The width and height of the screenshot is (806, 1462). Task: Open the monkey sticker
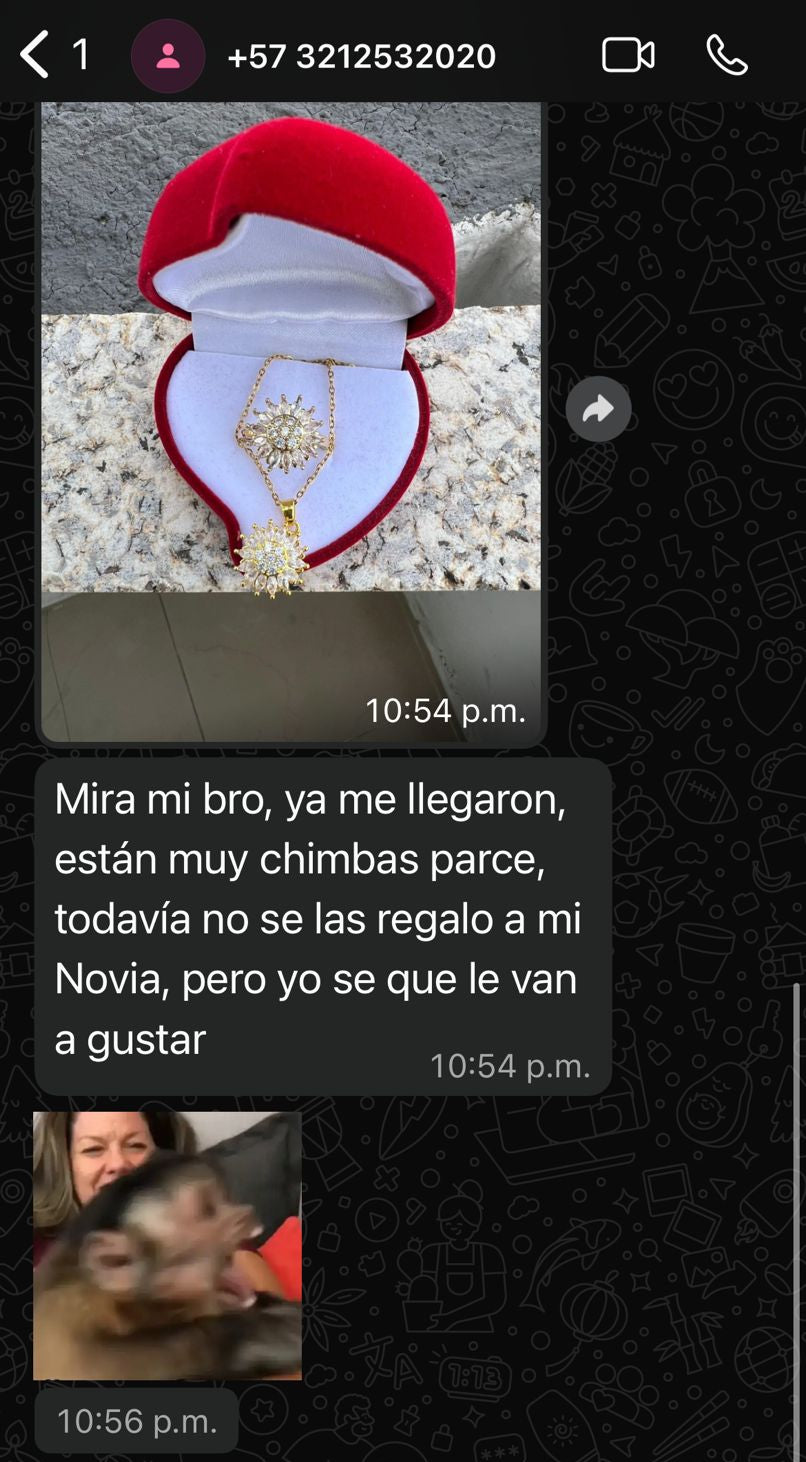(x=167, y=1245)
